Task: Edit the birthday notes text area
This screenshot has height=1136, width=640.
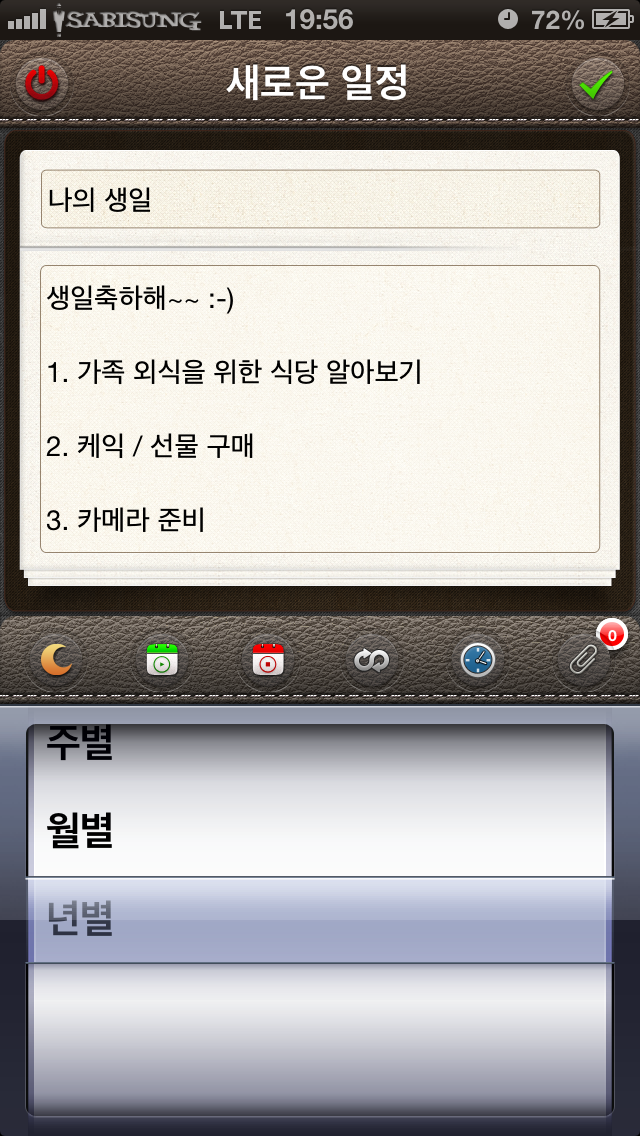Action: pos(320,408)
